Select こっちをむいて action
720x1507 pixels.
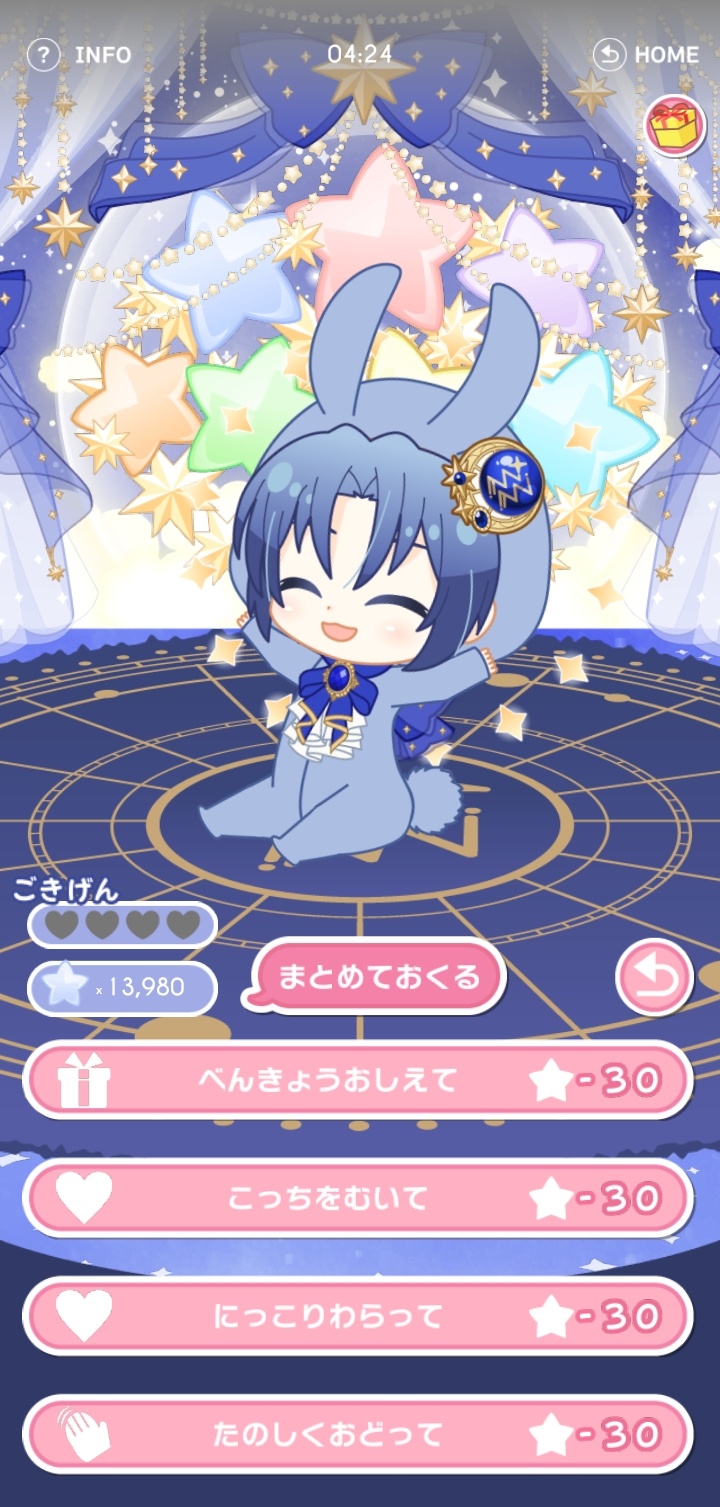click(358, 1198)
